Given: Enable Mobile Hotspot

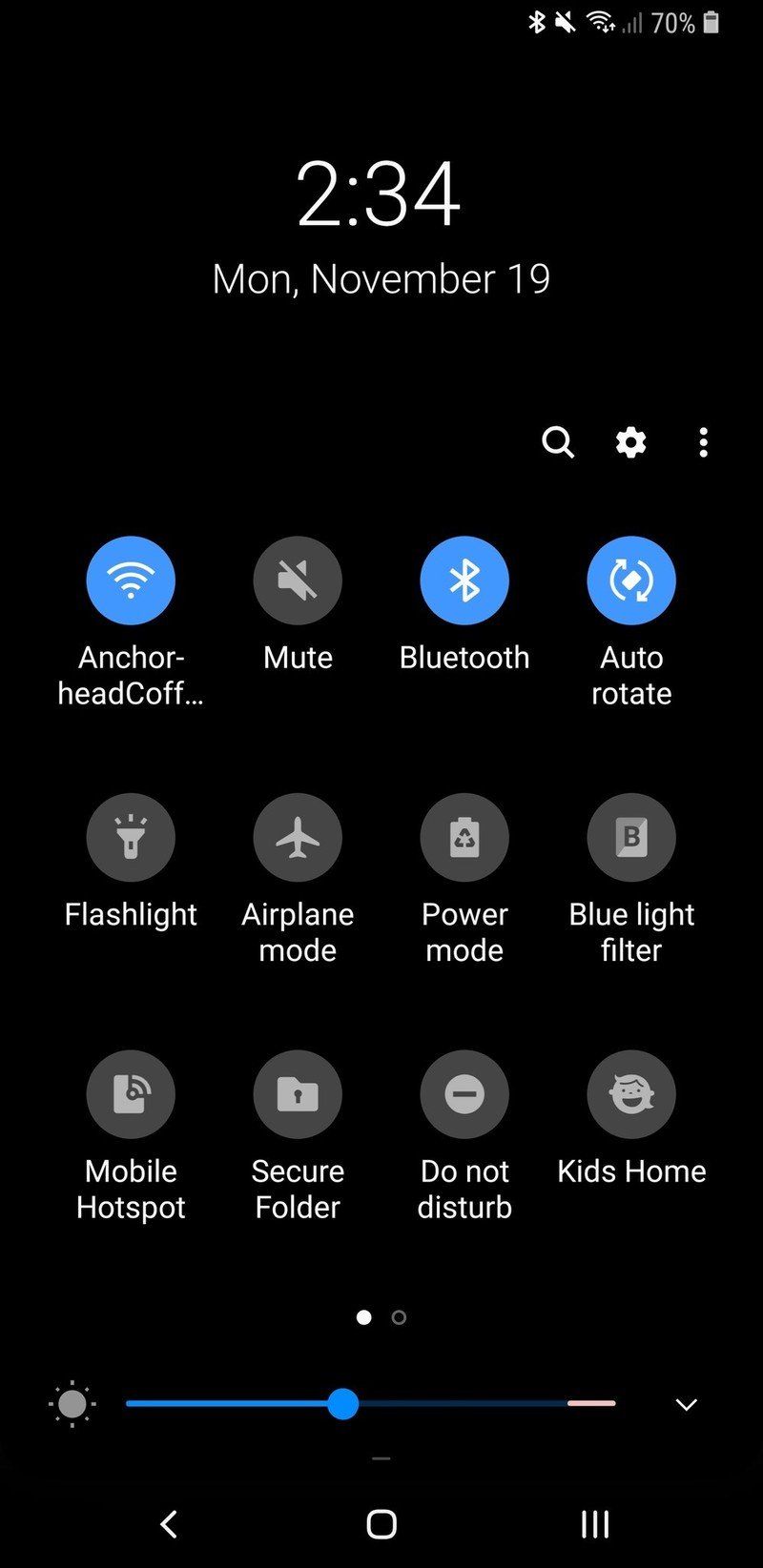Looking at the screenshot, I should pyautogui.click(x=131, y=1093).
